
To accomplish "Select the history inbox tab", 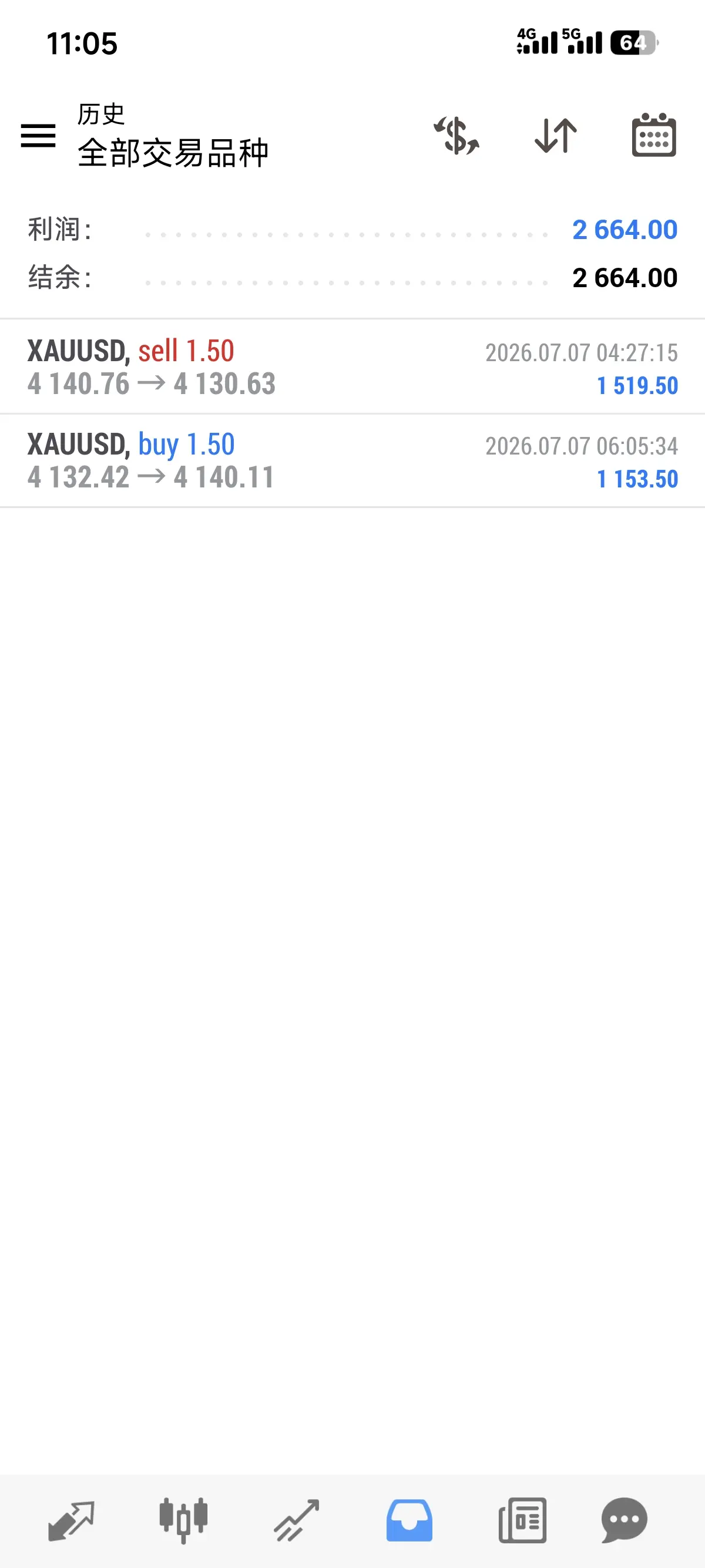I will [x=409, y=1520].
